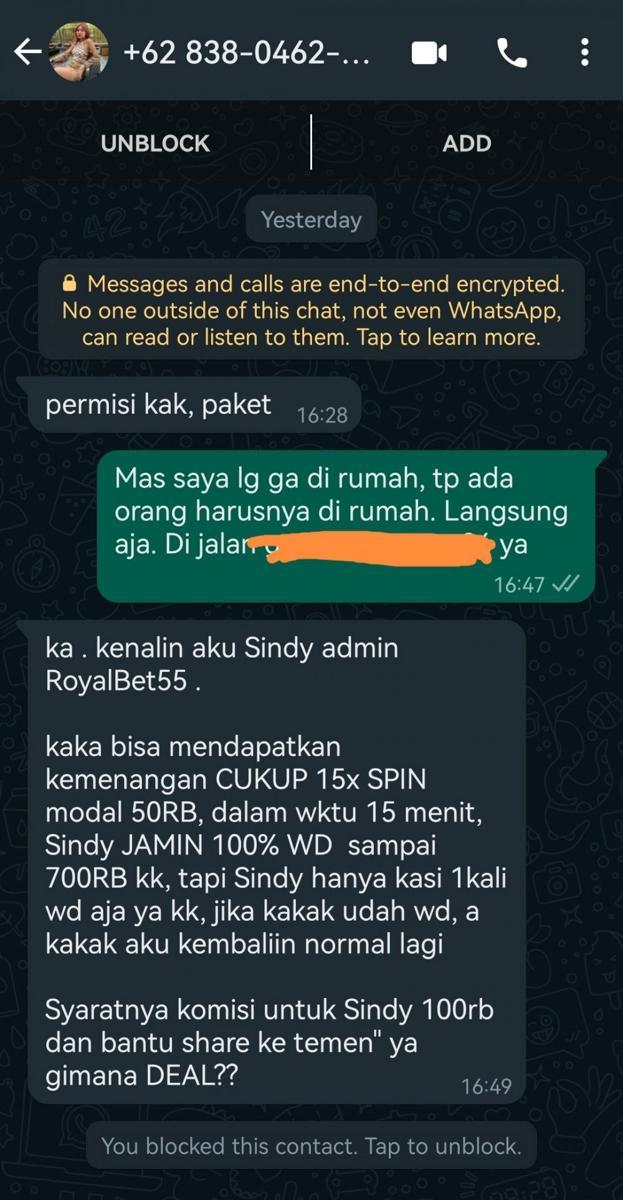Start a voice call

[512, 53]
